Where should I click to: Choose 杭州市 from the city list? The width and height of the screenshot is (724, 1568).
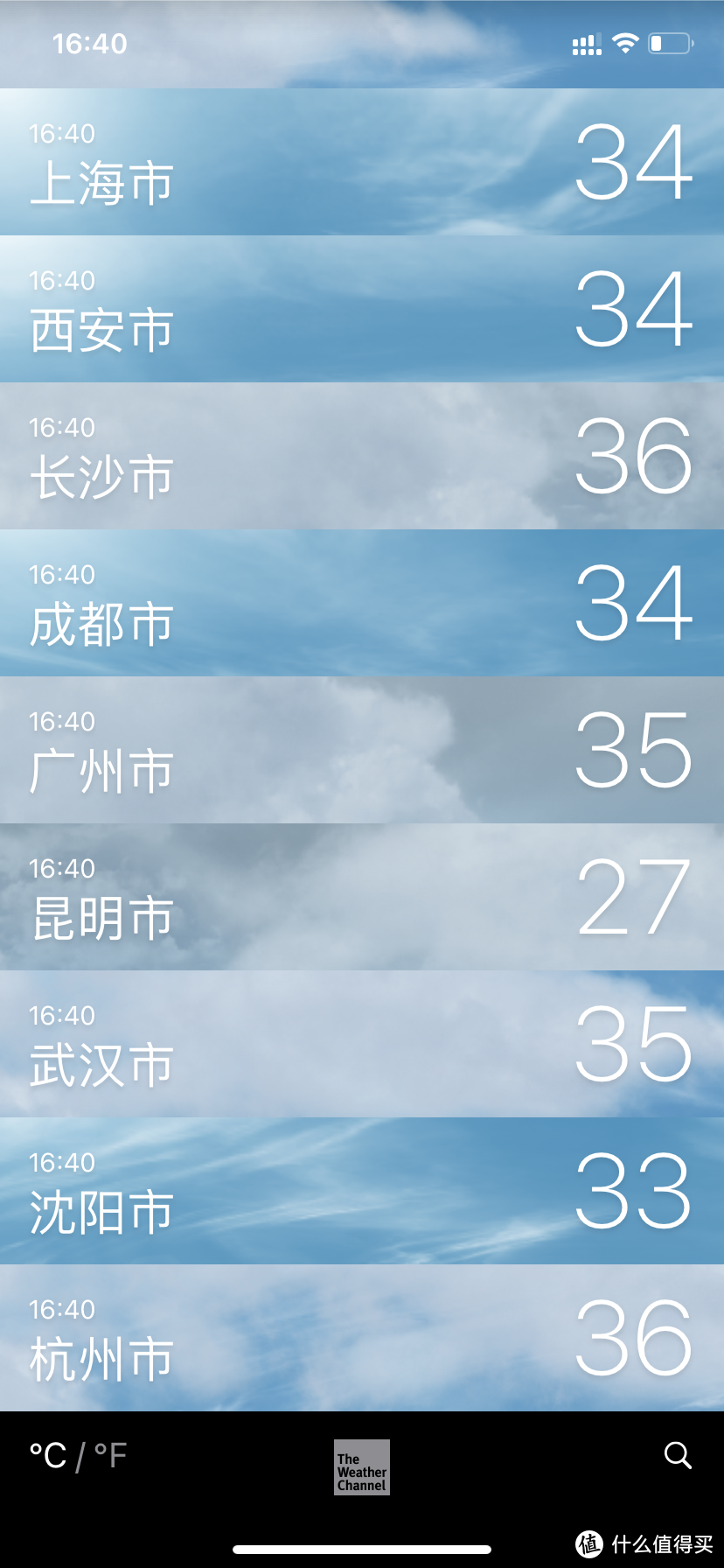click(x=362, y=1338)
